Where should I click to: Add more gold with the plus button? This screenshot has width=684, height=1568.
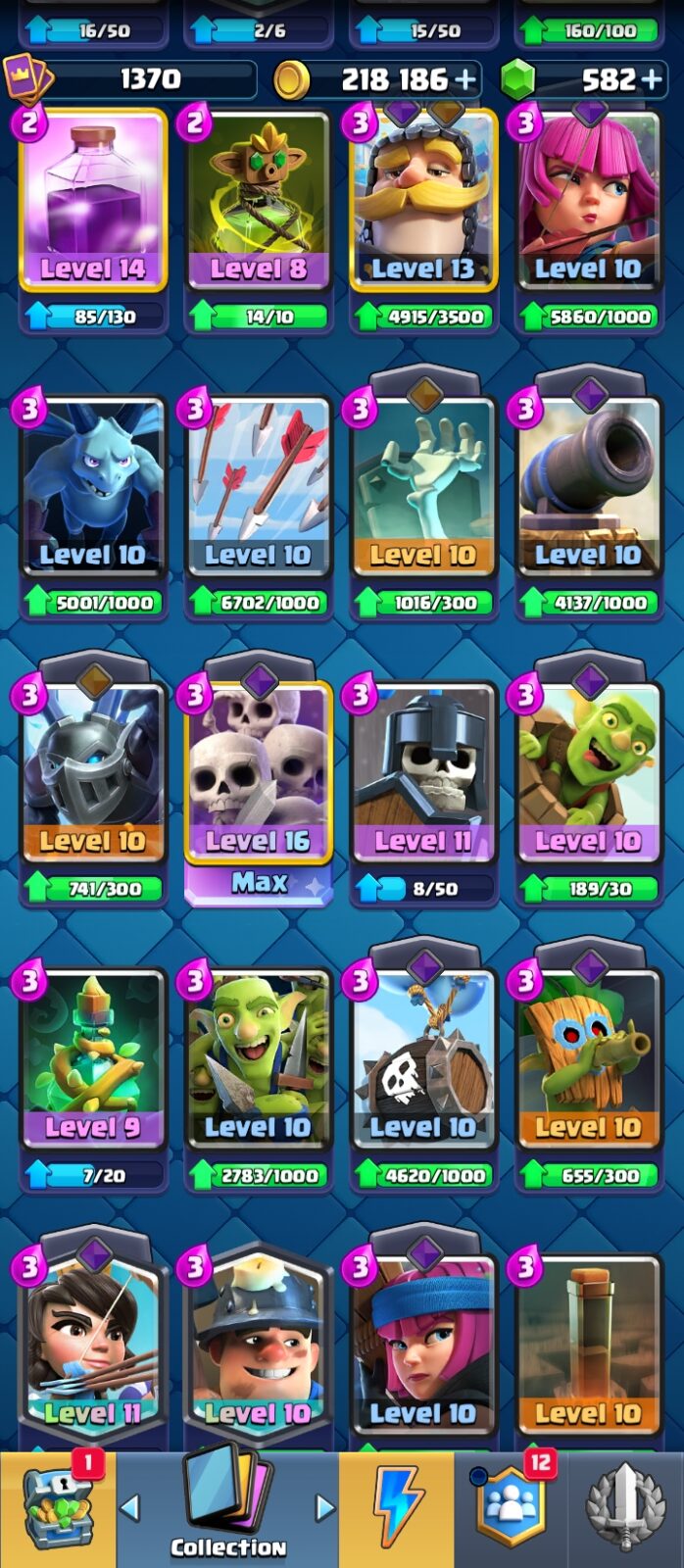pyautogui.click(x=464, y=79)
